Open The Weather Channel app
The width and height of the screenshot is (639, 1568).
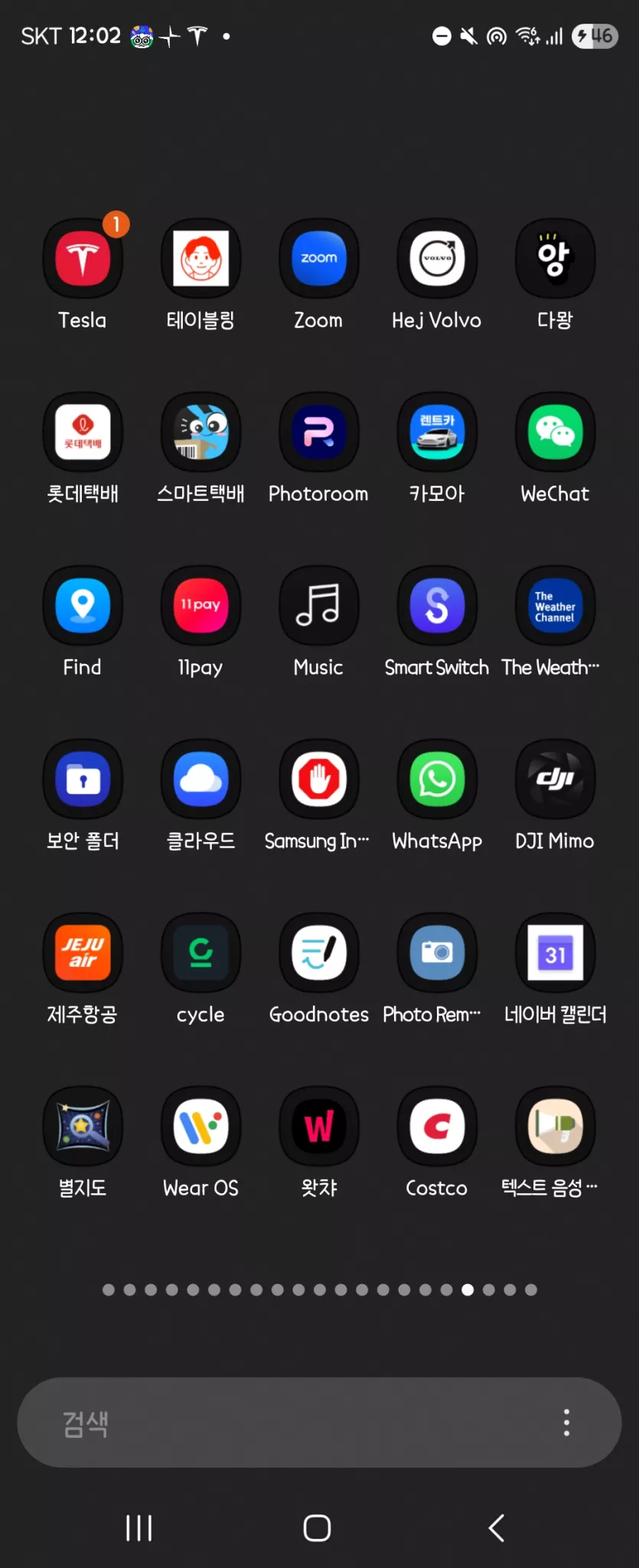[x=555, y=606]
